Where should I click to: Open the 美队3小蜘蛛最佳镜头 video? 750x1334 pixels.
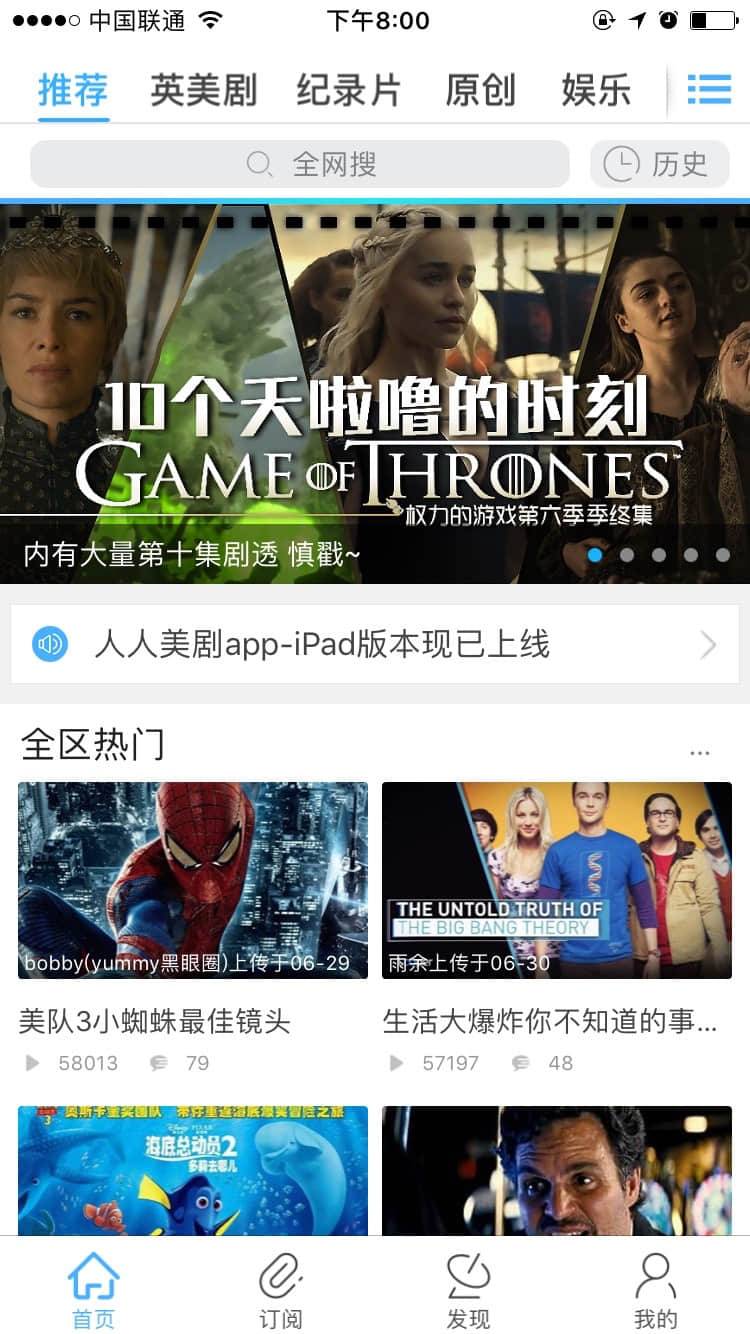(193, 880)
